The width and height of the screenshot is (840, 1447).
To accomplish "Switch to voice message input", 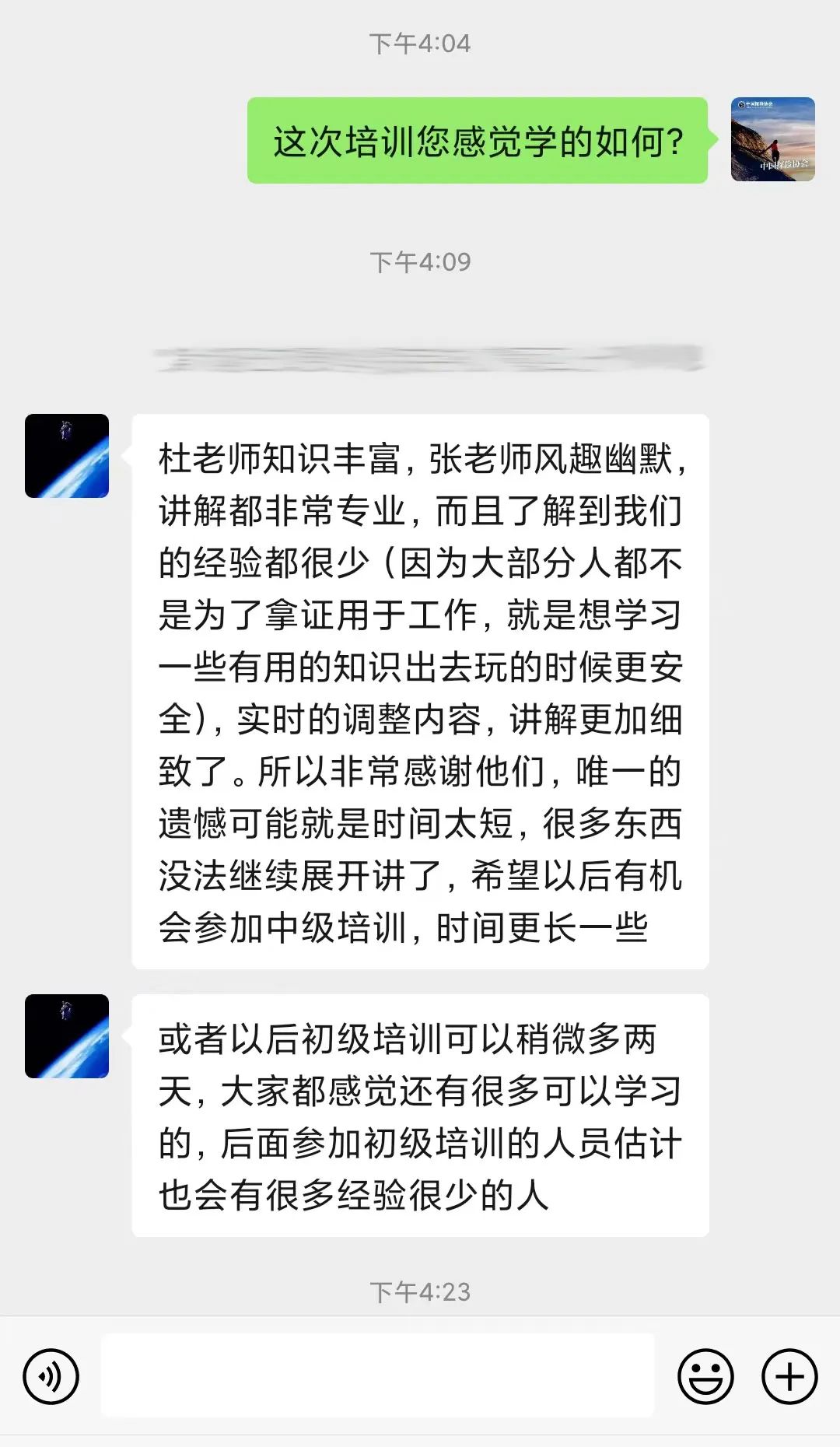I will tap(51, 1377).
